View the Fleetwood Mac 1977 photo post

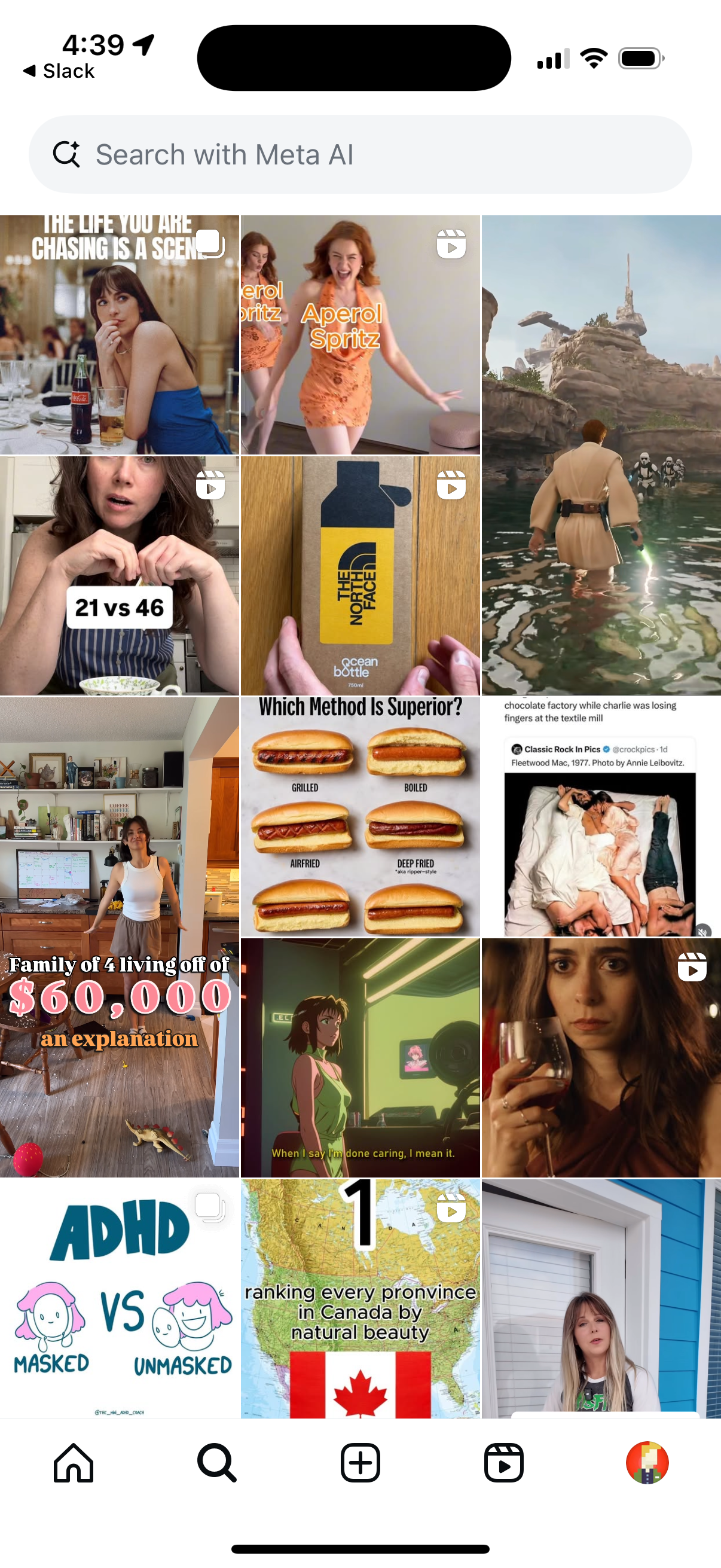click(600, 816)
